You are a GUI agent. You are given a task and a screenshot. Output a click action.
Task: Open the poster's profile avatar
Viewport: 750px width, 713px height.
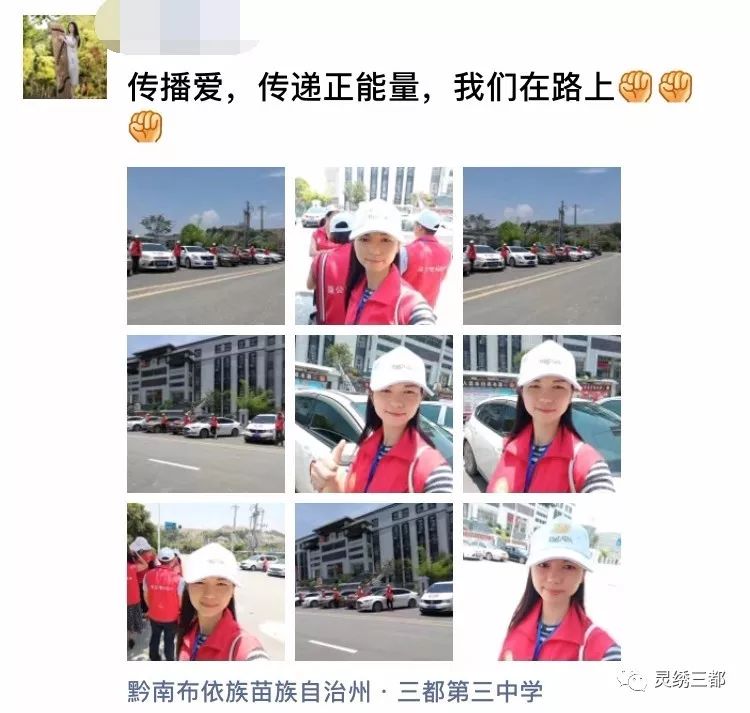click(x=64, y=57)
